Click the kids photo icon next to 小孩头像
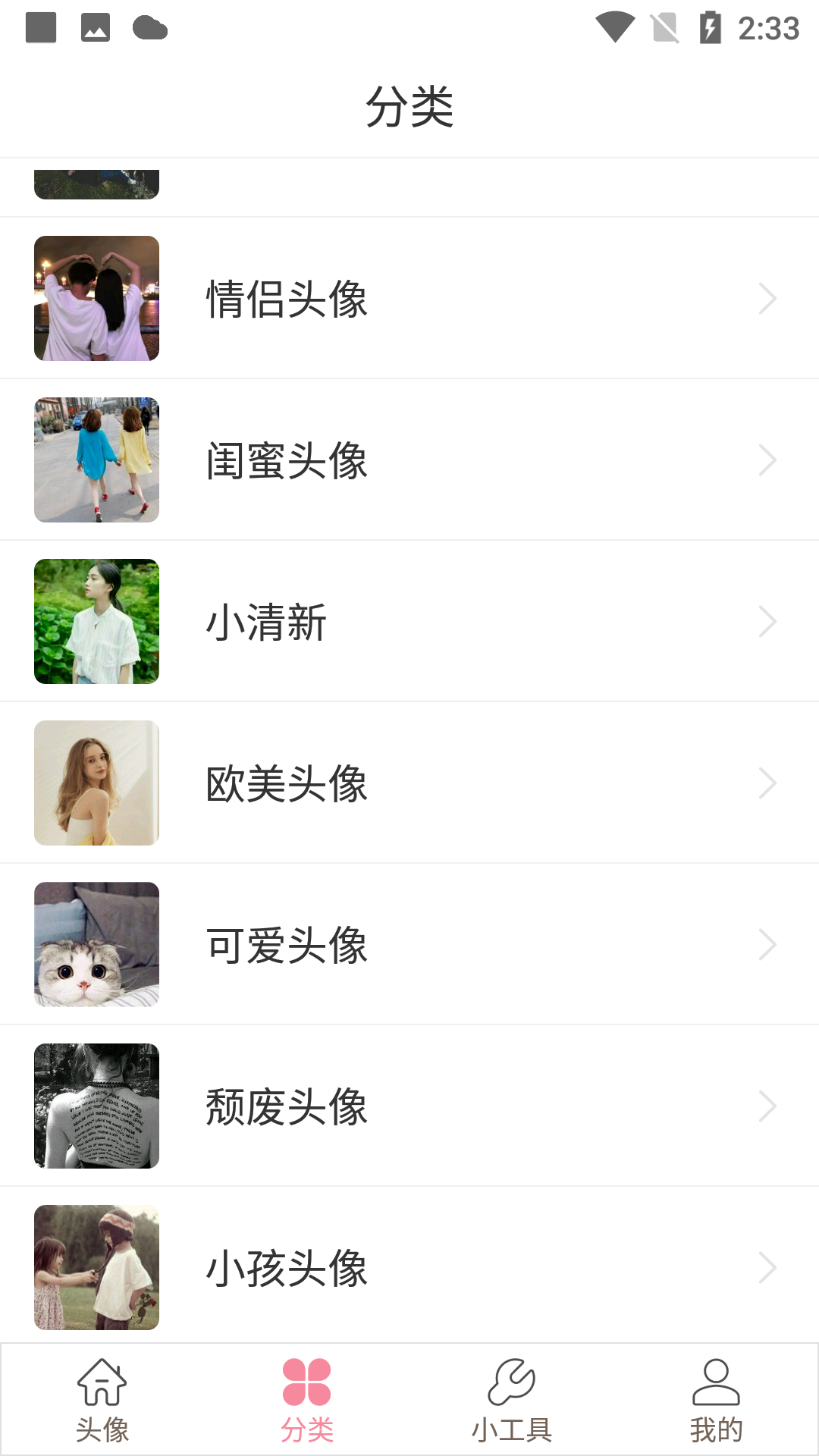Viewport: 819px width, 1456px height. click(x=96, y=1268)
